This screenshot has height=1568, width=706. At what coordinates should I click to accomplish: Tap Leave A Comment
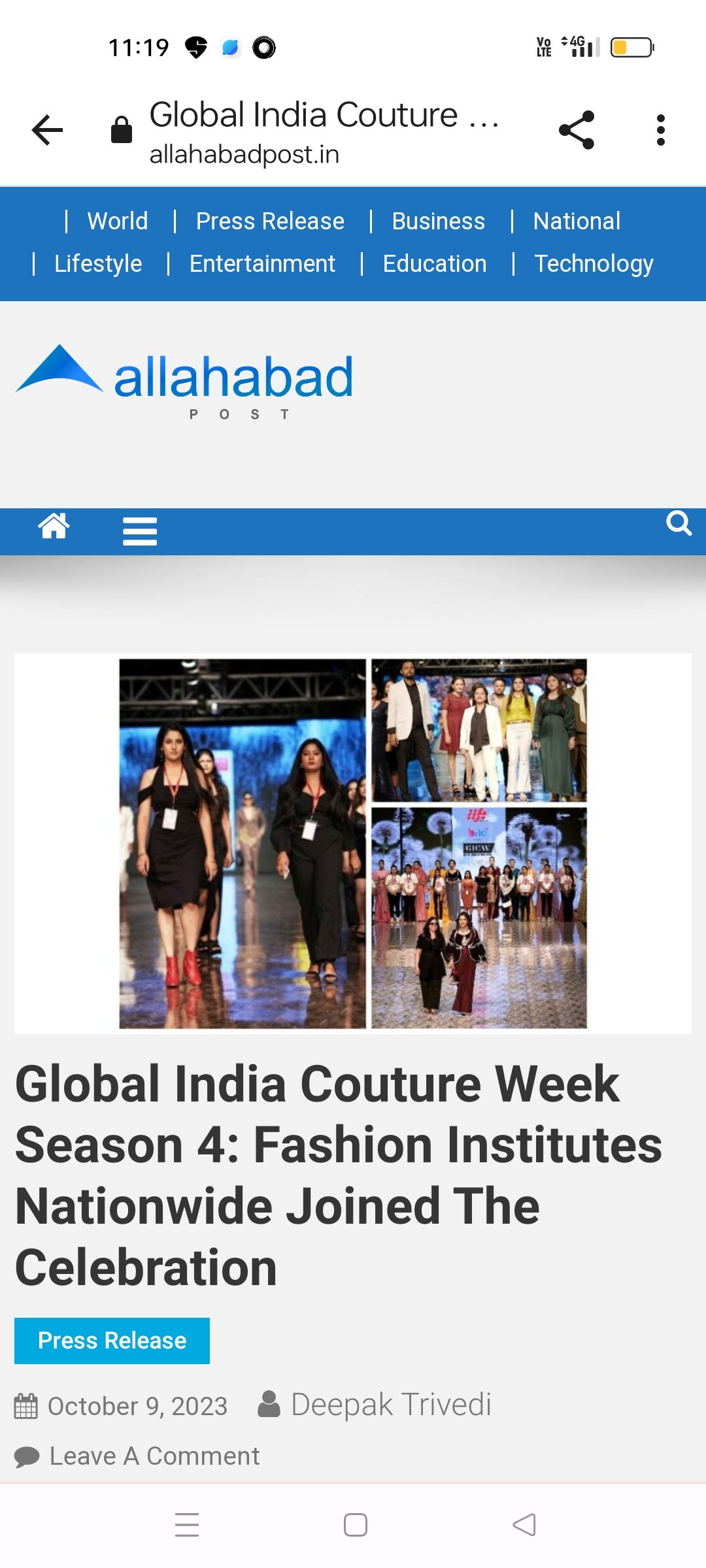click(154, 1456)
